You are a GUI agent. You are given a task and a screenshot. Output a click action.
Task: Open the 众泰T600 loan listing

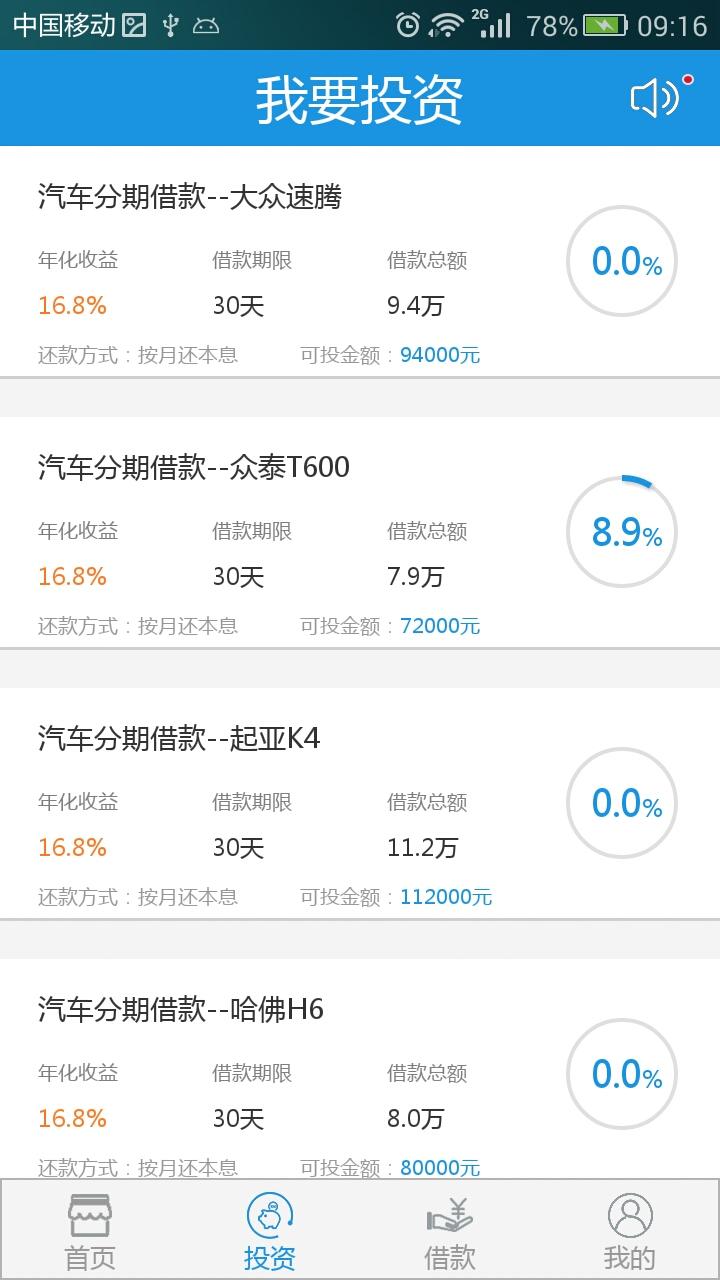(193, 468)
